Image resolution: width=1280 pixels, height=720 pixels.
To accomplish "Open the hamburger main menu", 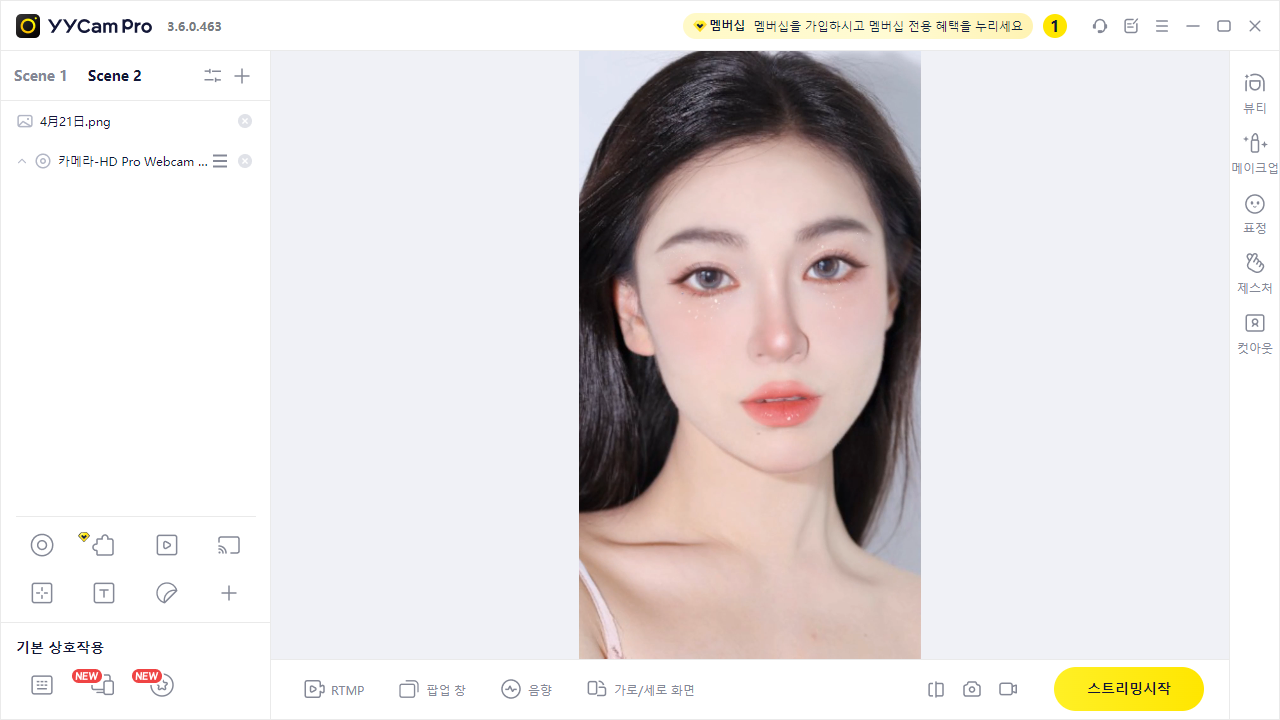I will click(x=1161, y=26).
